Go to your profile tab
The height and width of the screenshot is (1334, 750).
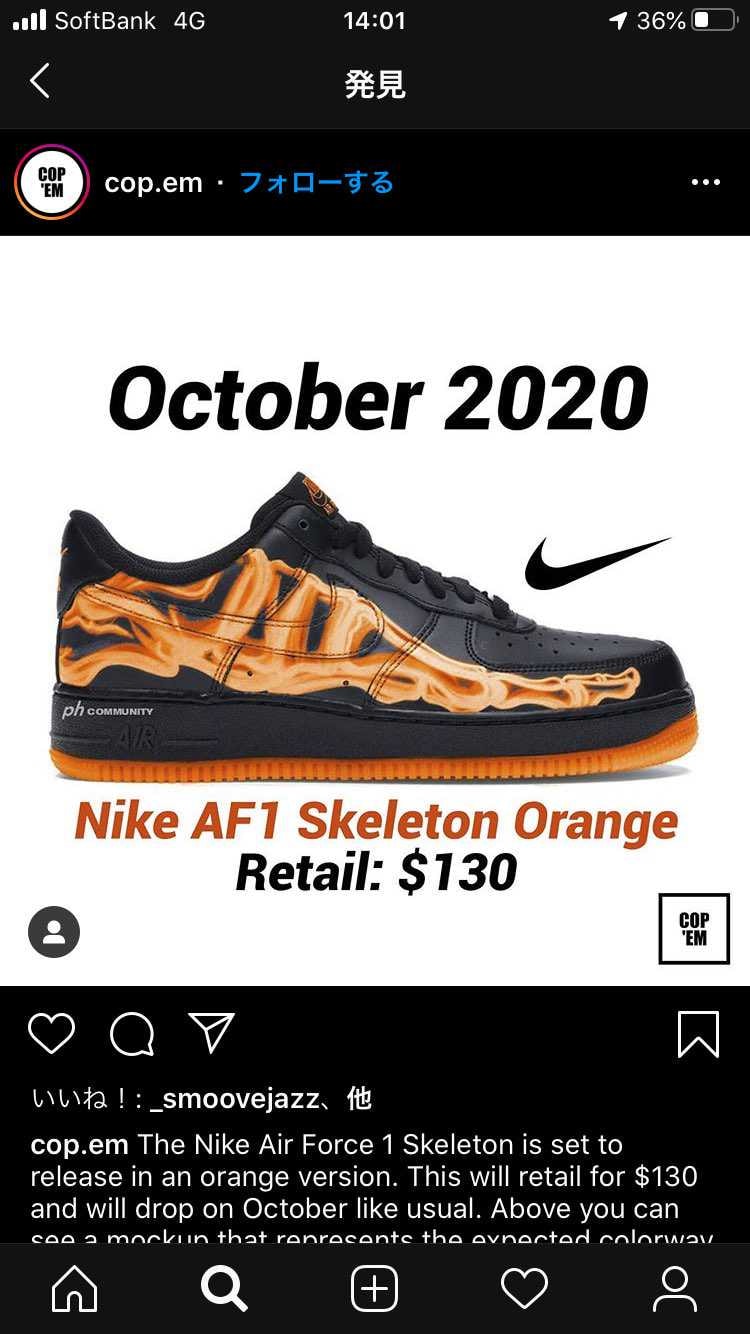(674, 1289)
